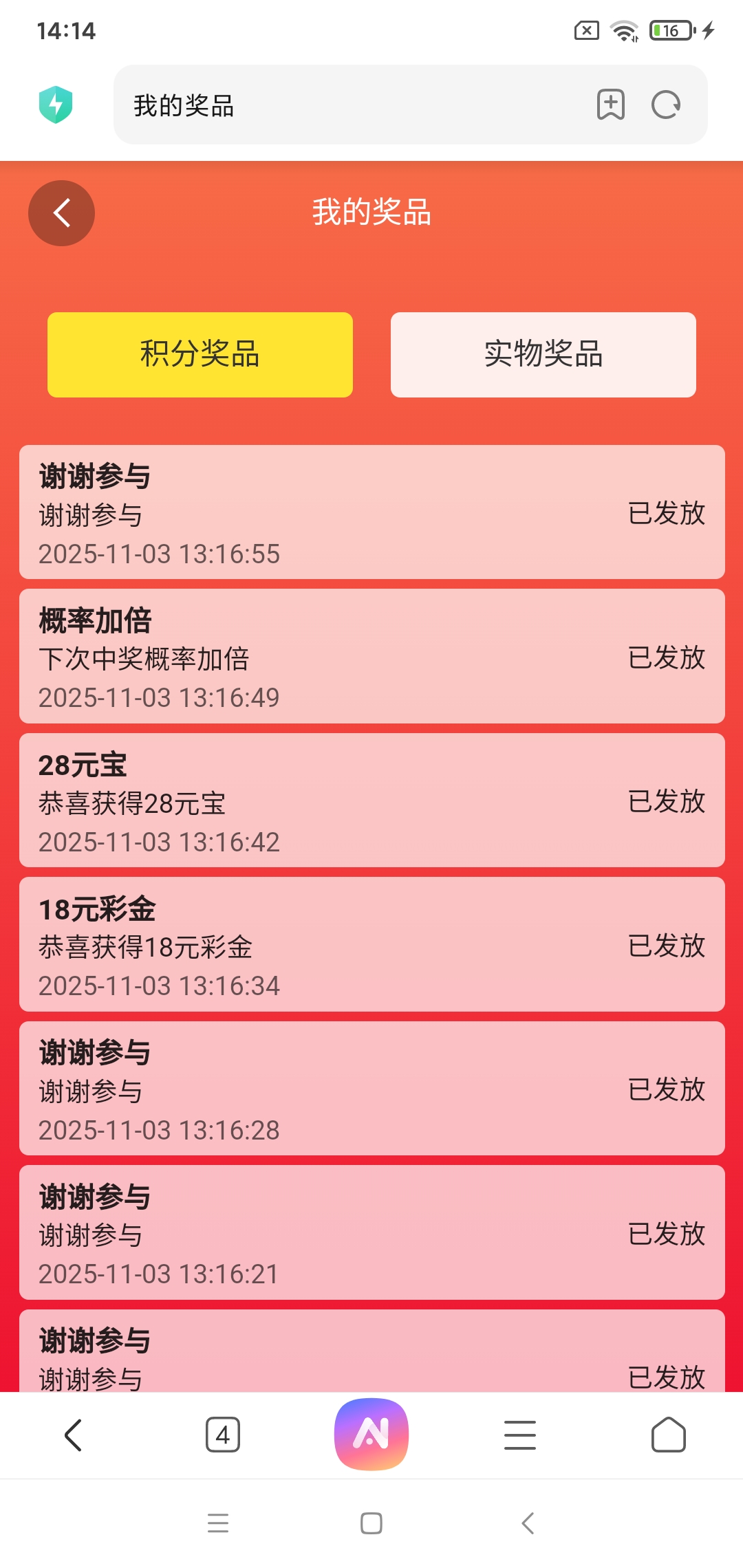This screenshot has height=1568, width=743.
Task: Tap the refresh icon in the address bar
Action: 664,105
